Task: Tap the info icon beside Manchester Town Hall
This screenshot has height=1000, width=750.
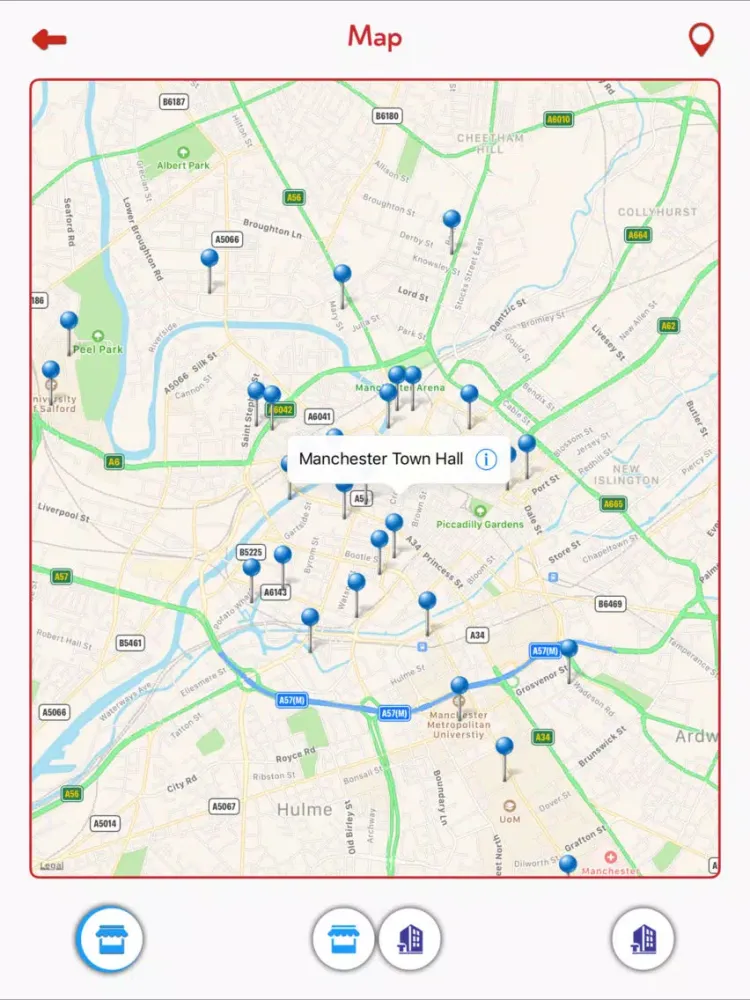Action: (x=485, y=459)
